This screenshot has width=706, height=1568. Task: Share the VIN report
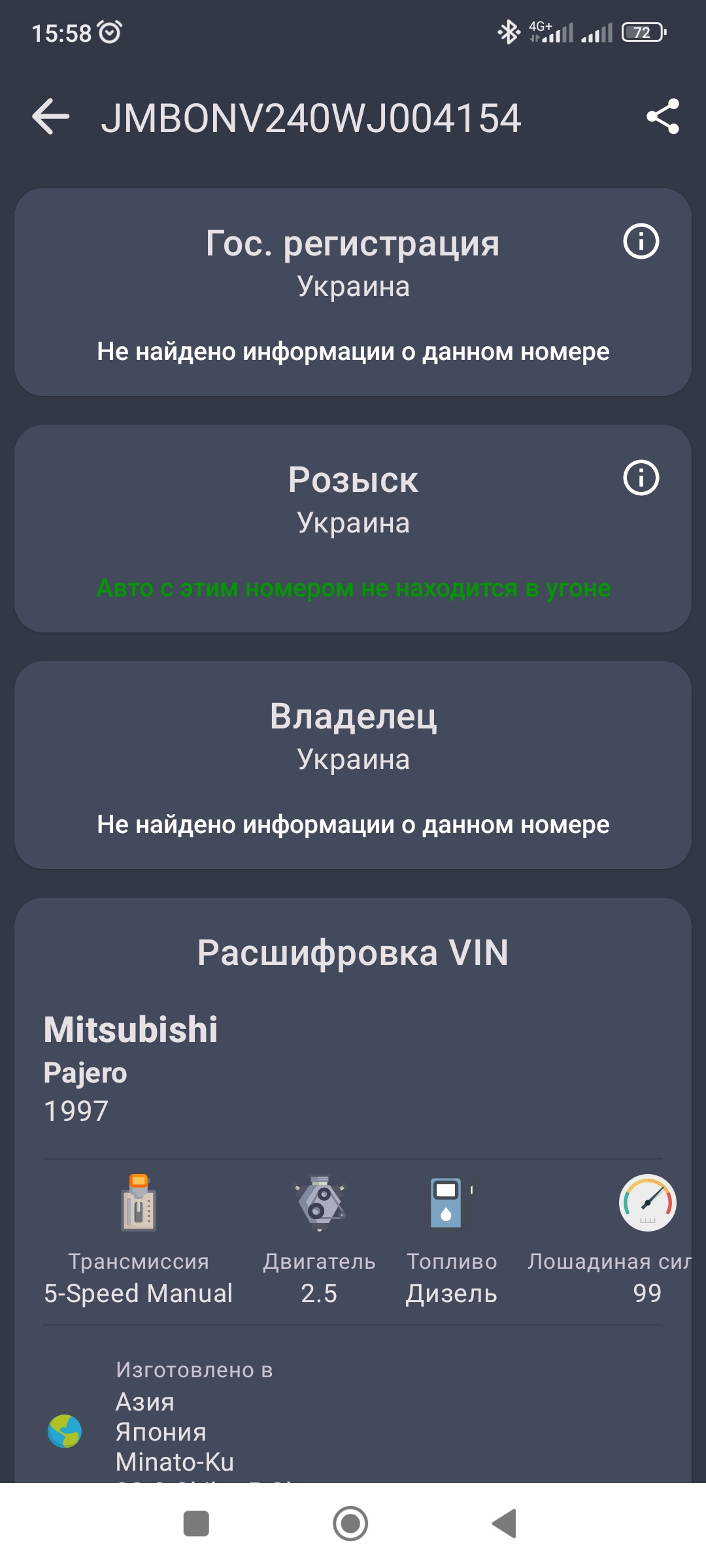663,117
